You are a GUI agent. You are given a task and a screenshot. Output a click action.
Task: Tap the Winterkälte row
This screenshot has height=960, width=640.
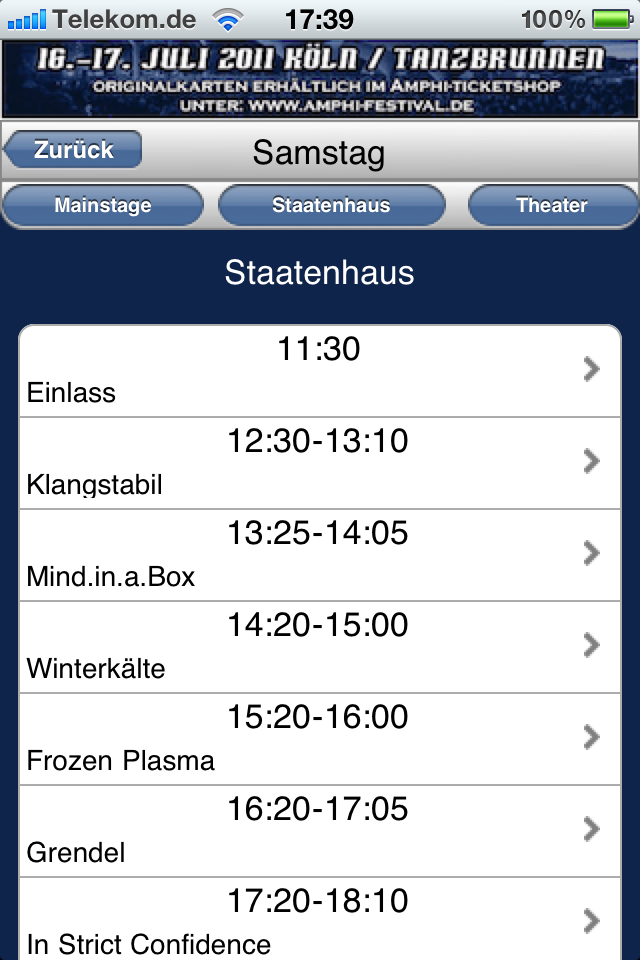point(320,646)
